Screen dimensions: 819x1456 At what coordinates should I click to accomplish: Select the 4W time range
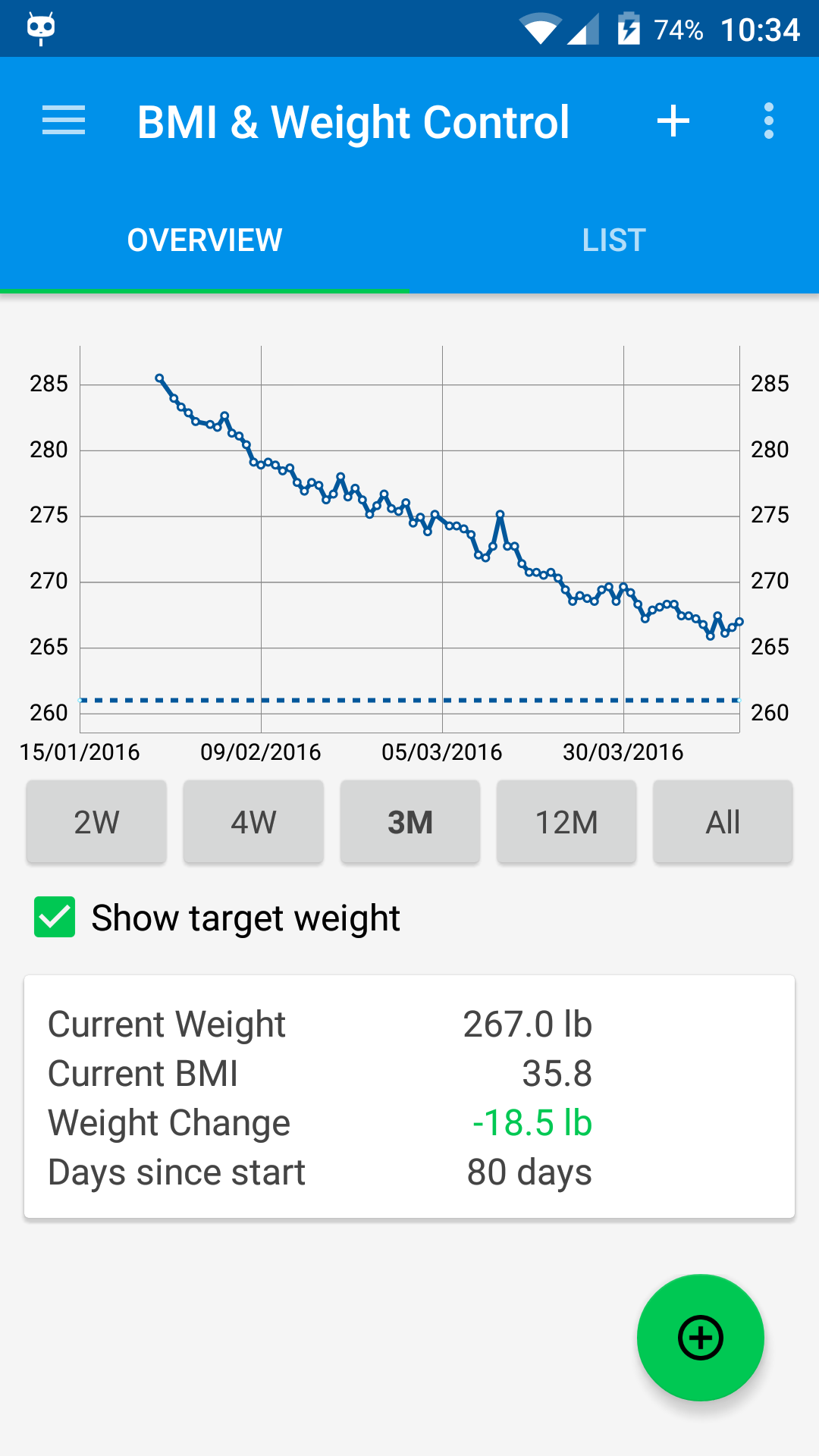253,822
